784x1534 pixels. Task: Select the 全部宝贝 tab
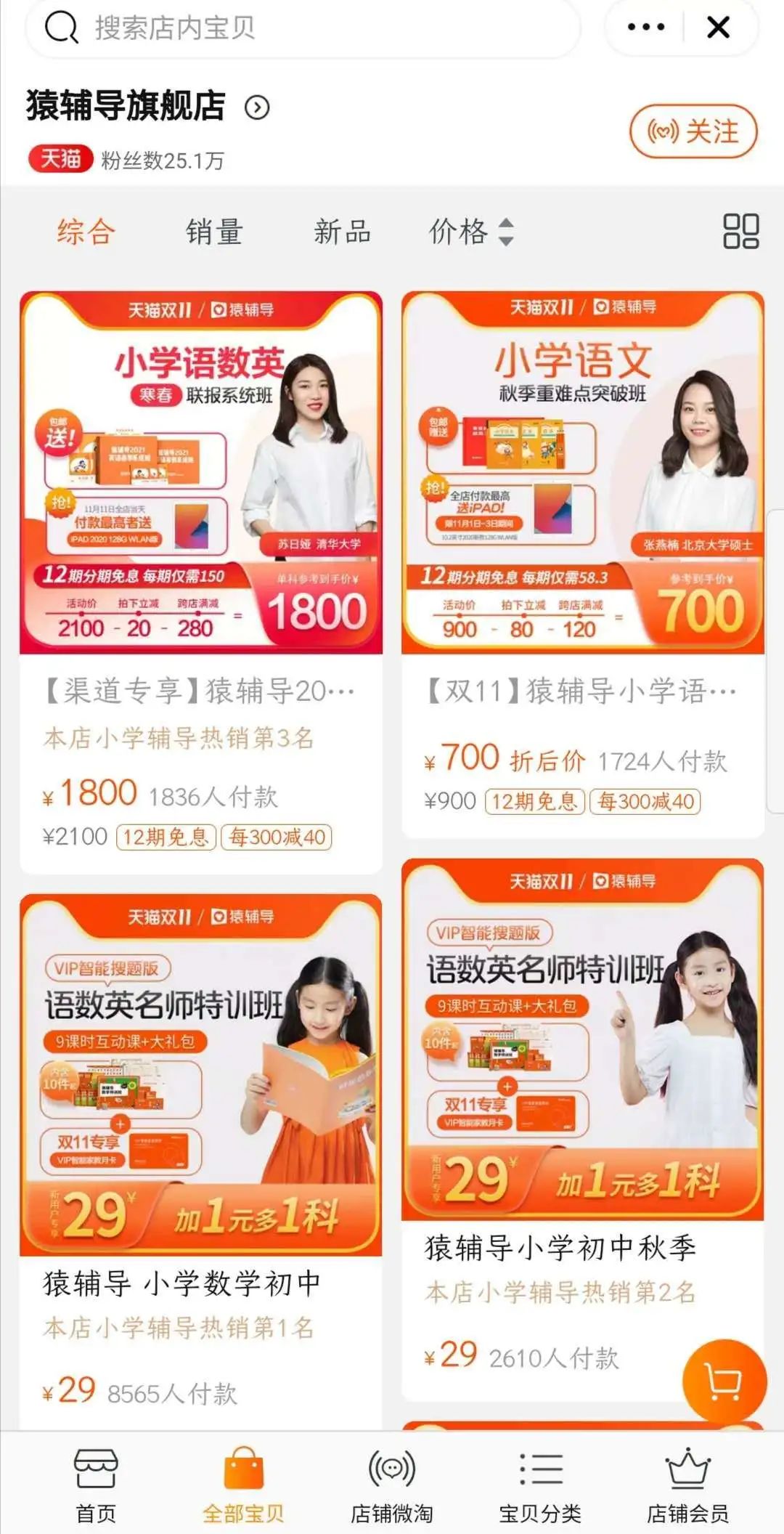click(243, 1485)
